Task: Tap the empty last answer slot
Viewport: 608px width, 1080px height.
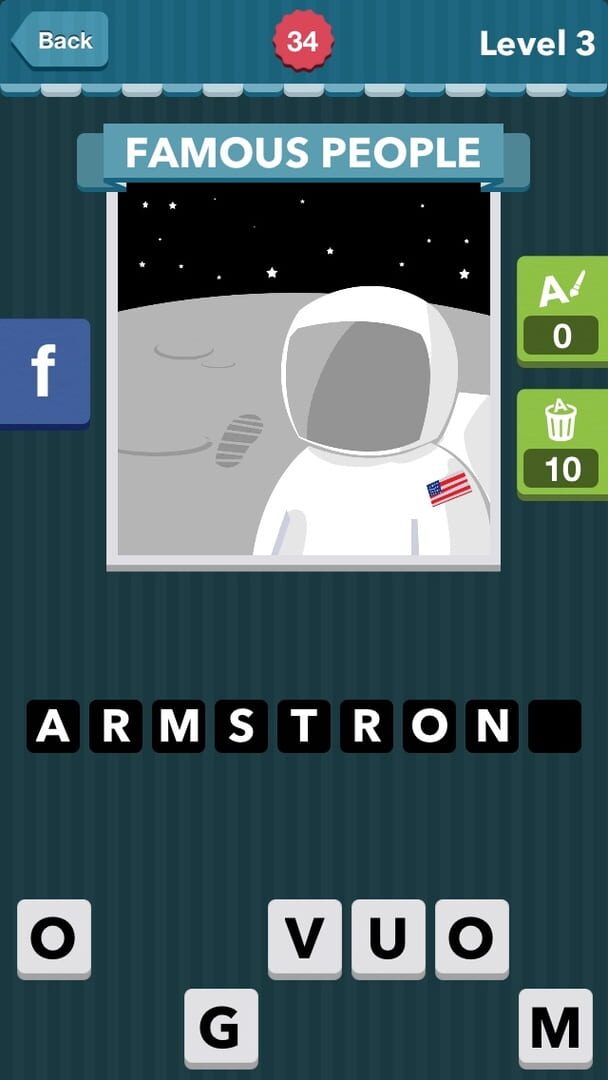Action: [554, 726]
